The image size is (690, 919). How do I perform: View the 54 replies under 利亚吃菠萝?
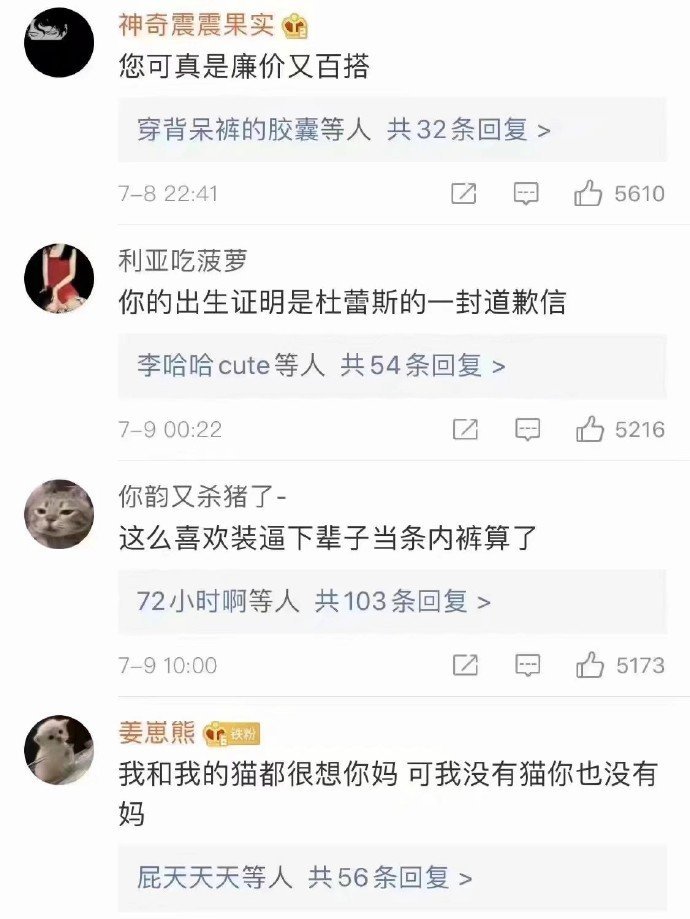[x=321, y=366]
